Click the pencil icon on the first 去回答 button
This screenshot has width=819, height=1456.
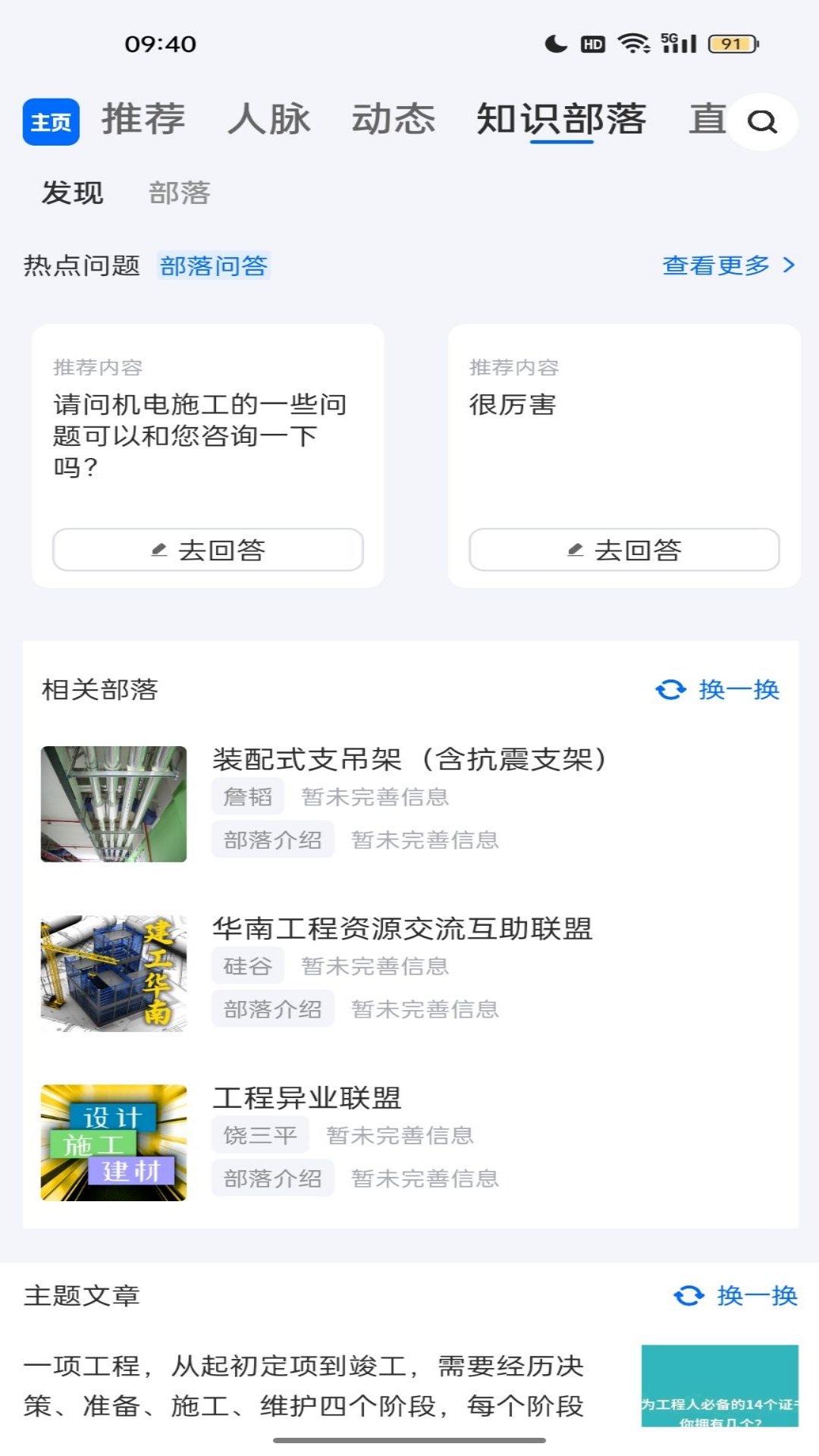(160, 551)
